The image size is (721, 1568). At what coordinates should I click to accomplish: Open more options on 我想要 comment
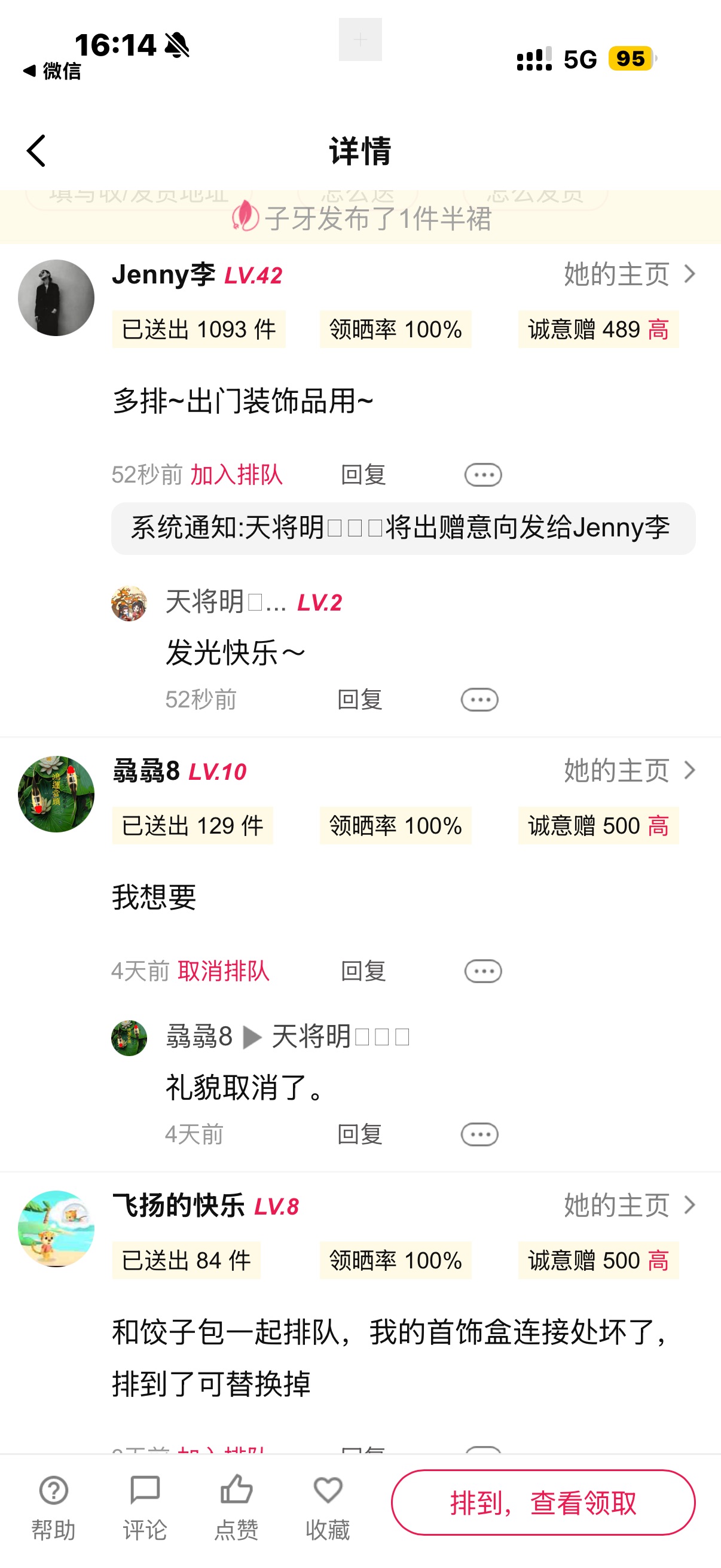click(483, 971)
